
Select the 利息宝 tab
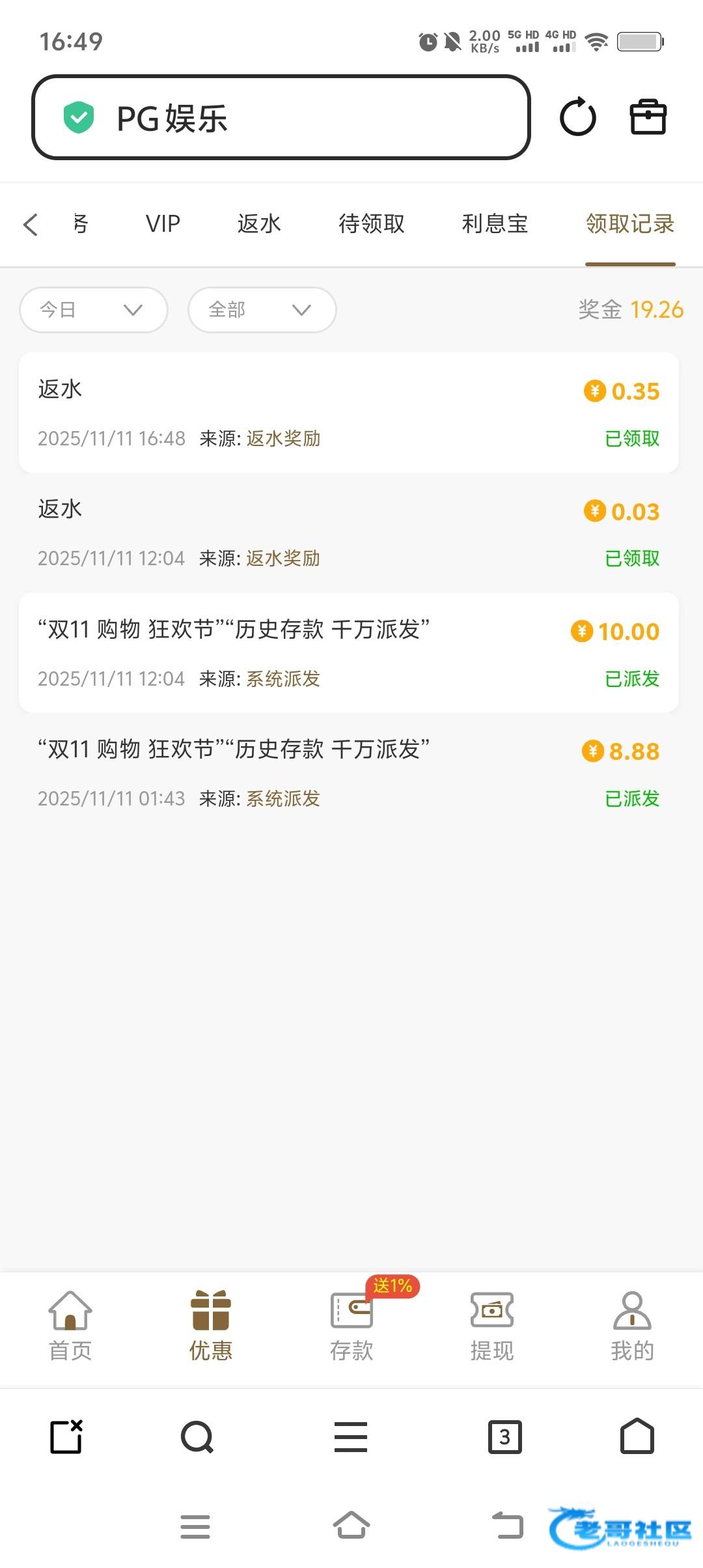click(495, 224)
